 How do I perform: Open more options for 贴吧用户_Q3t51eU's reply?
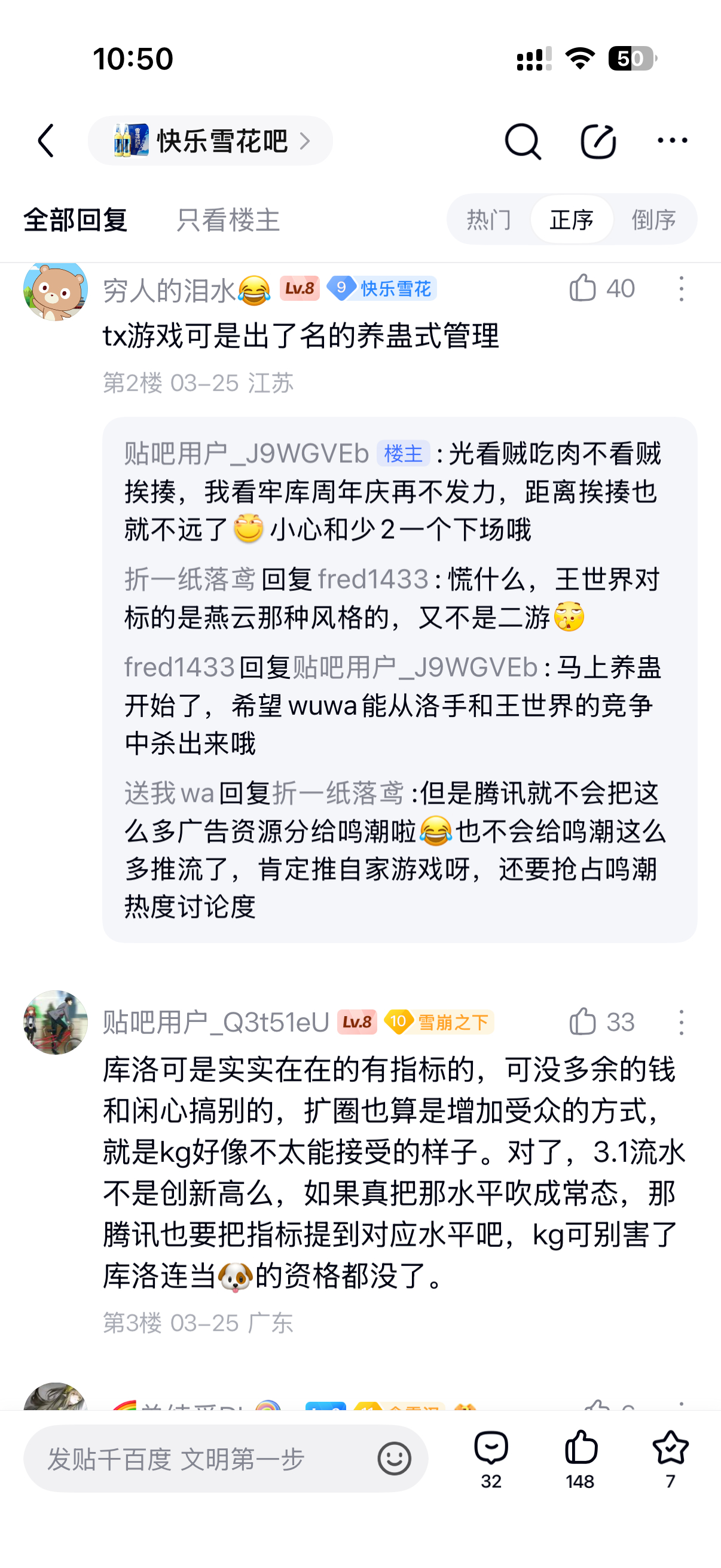(681, 1022)
